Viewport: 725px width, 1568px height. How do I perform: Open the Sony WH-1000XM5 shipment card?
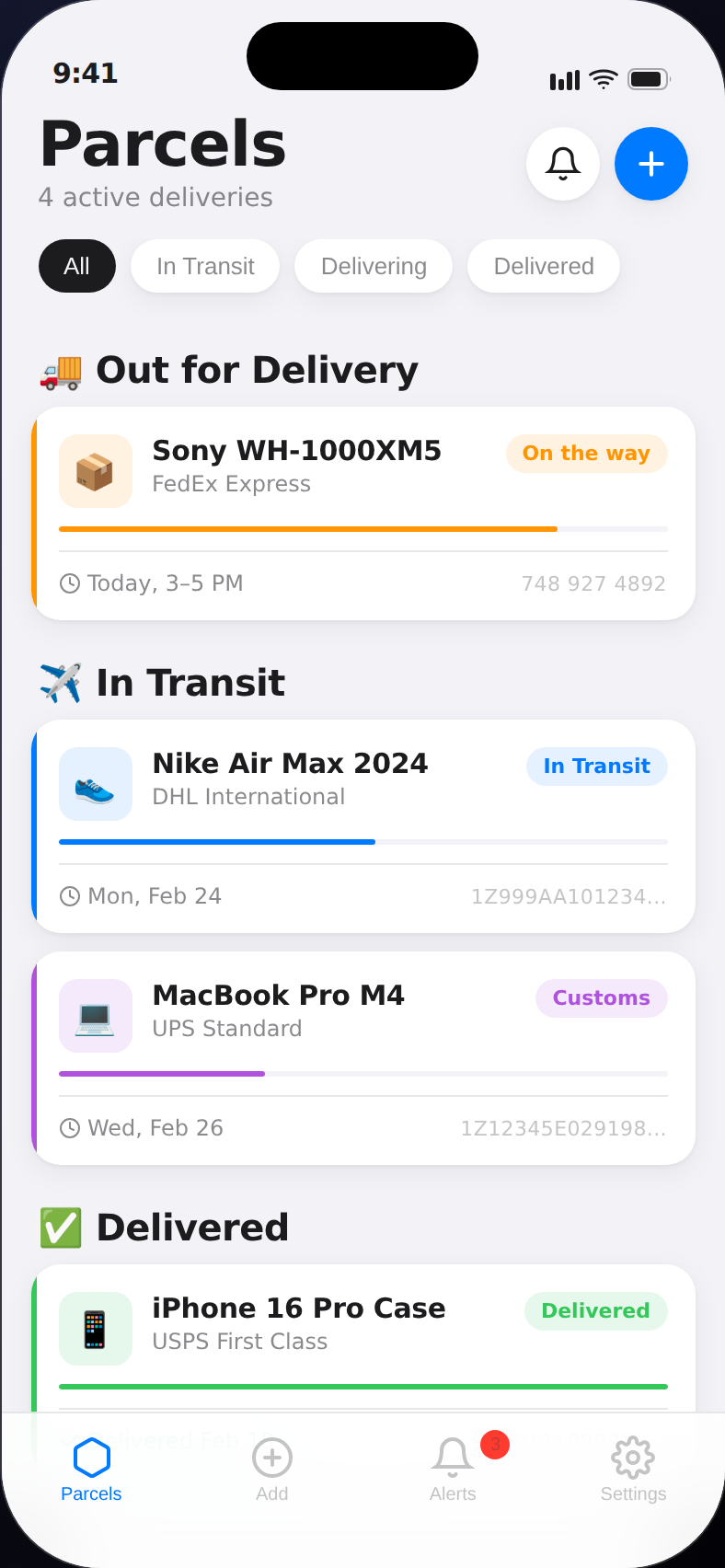tap(362, 513)
